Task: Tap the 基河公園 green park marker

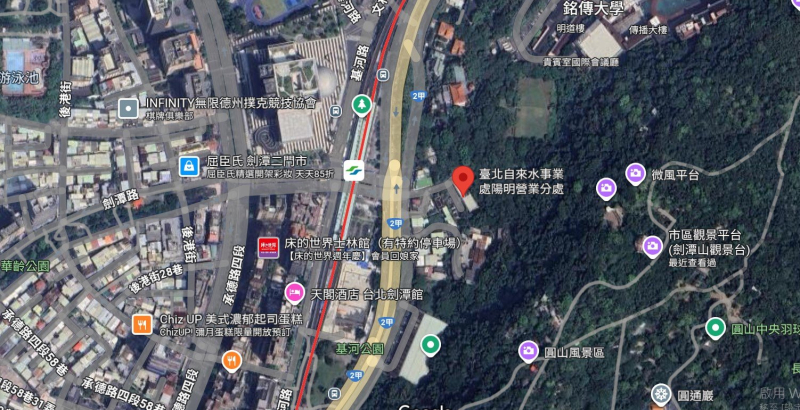Action: [x=430, y=346]
